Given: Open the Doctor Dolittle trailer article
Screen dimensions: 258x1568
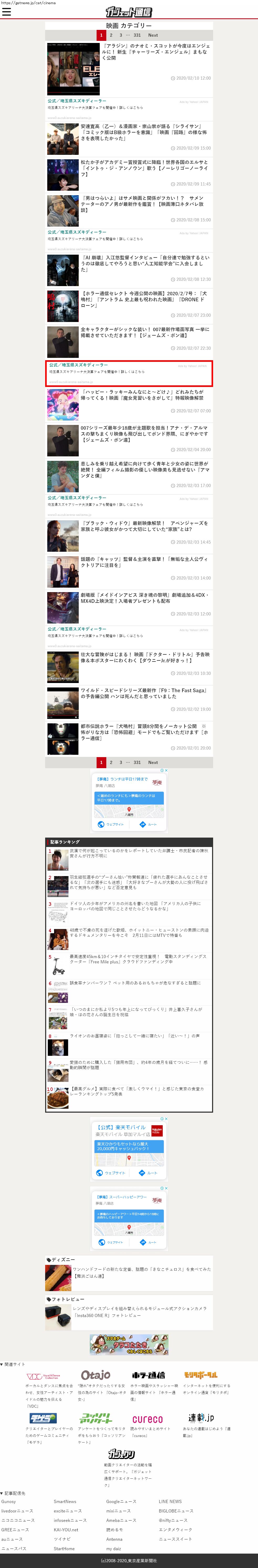Looking at the screenshot, I should (x=145, y=657).
